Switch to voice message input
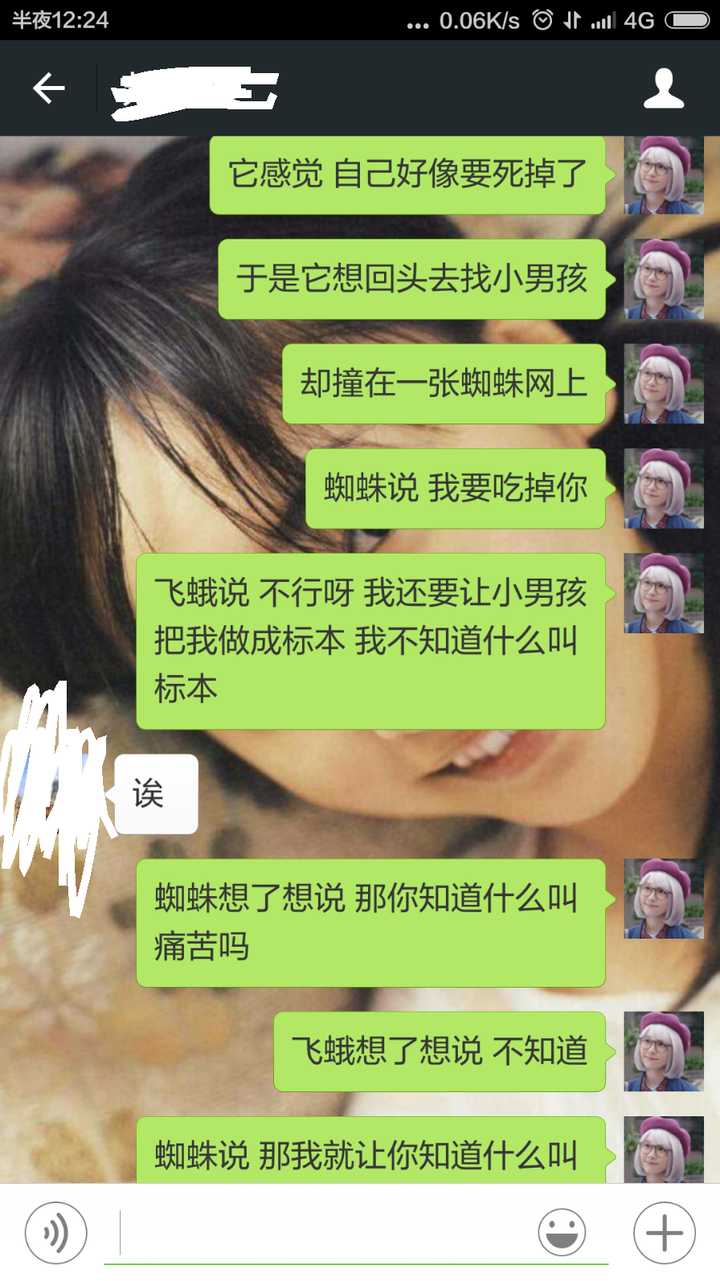This screenshot has width=720, height=1281. pyautogui.click(x=56, y=1232)
